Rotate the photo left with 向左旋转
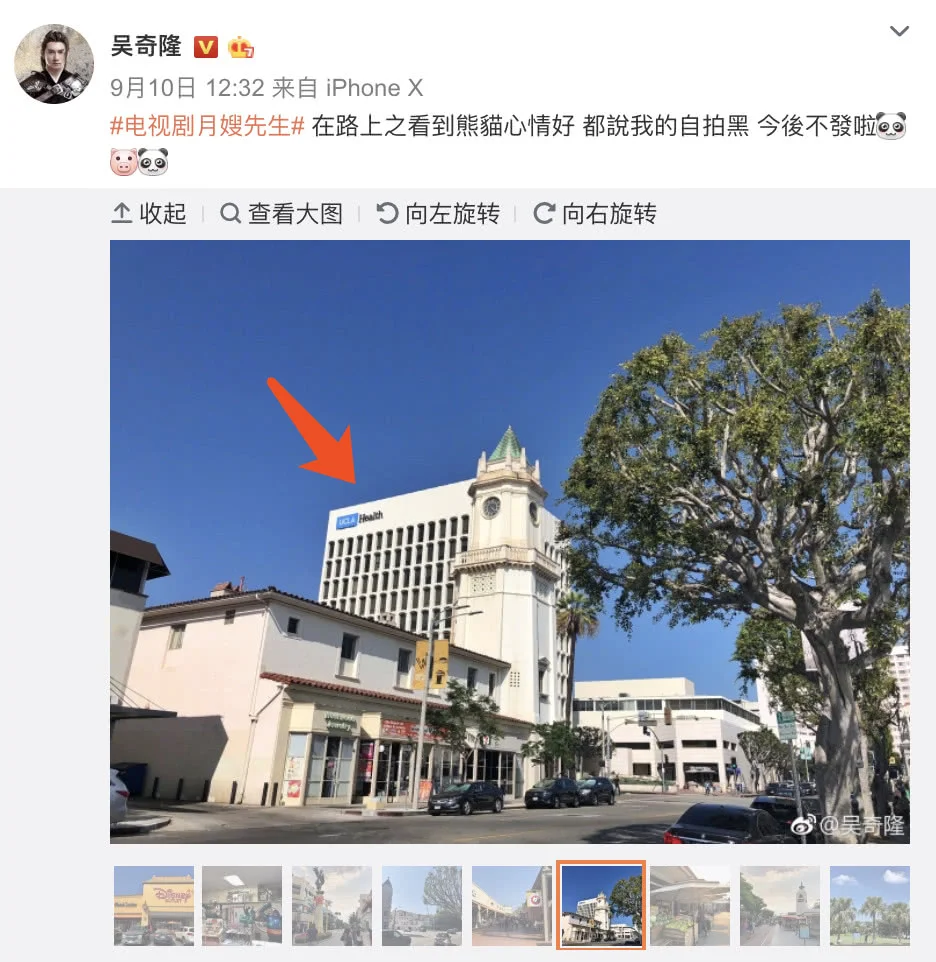The width and height of the screenshot is (936, 962). [438, 213]
